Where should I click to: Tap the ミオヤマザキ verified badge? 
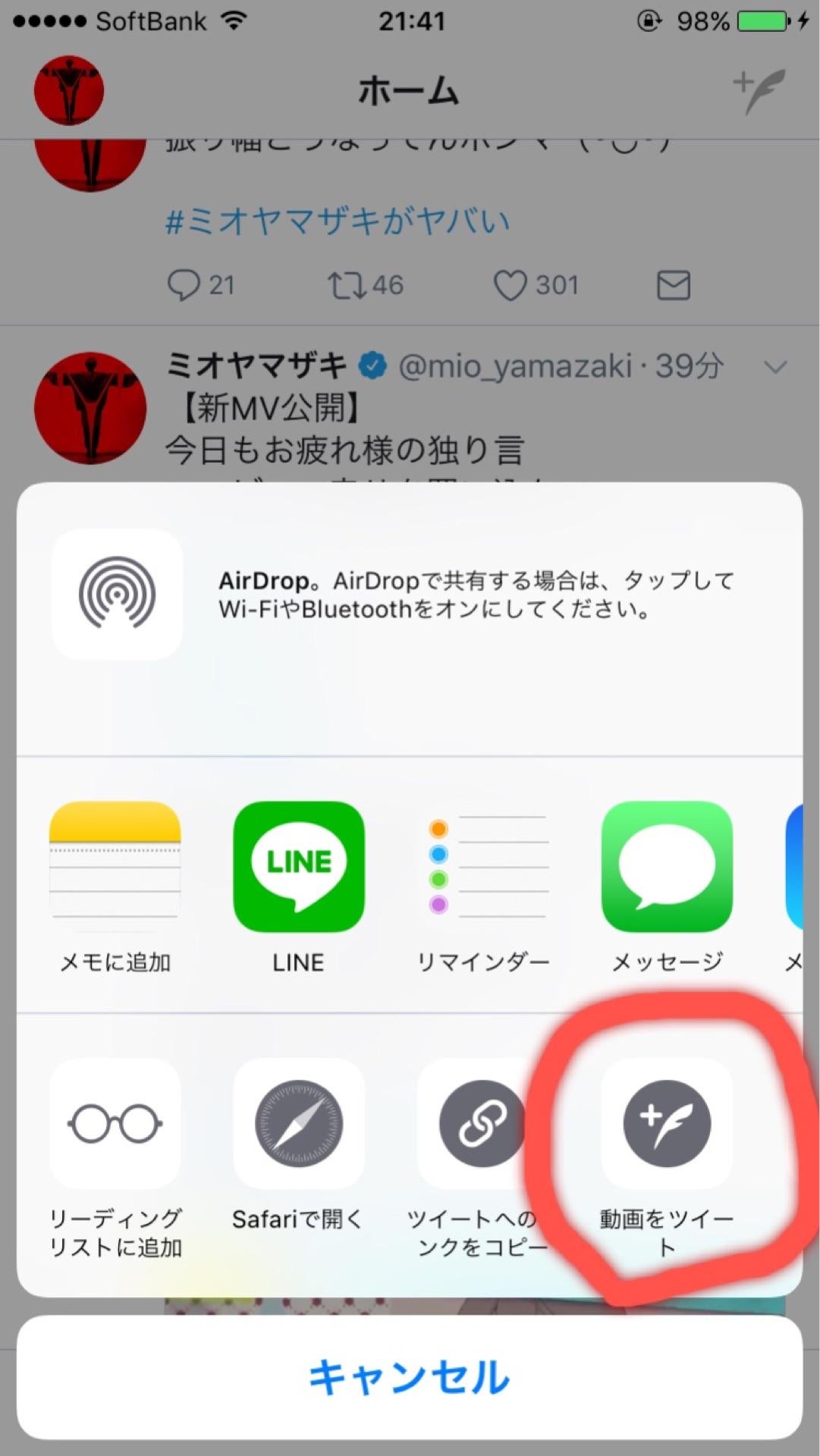click(371, 365)
